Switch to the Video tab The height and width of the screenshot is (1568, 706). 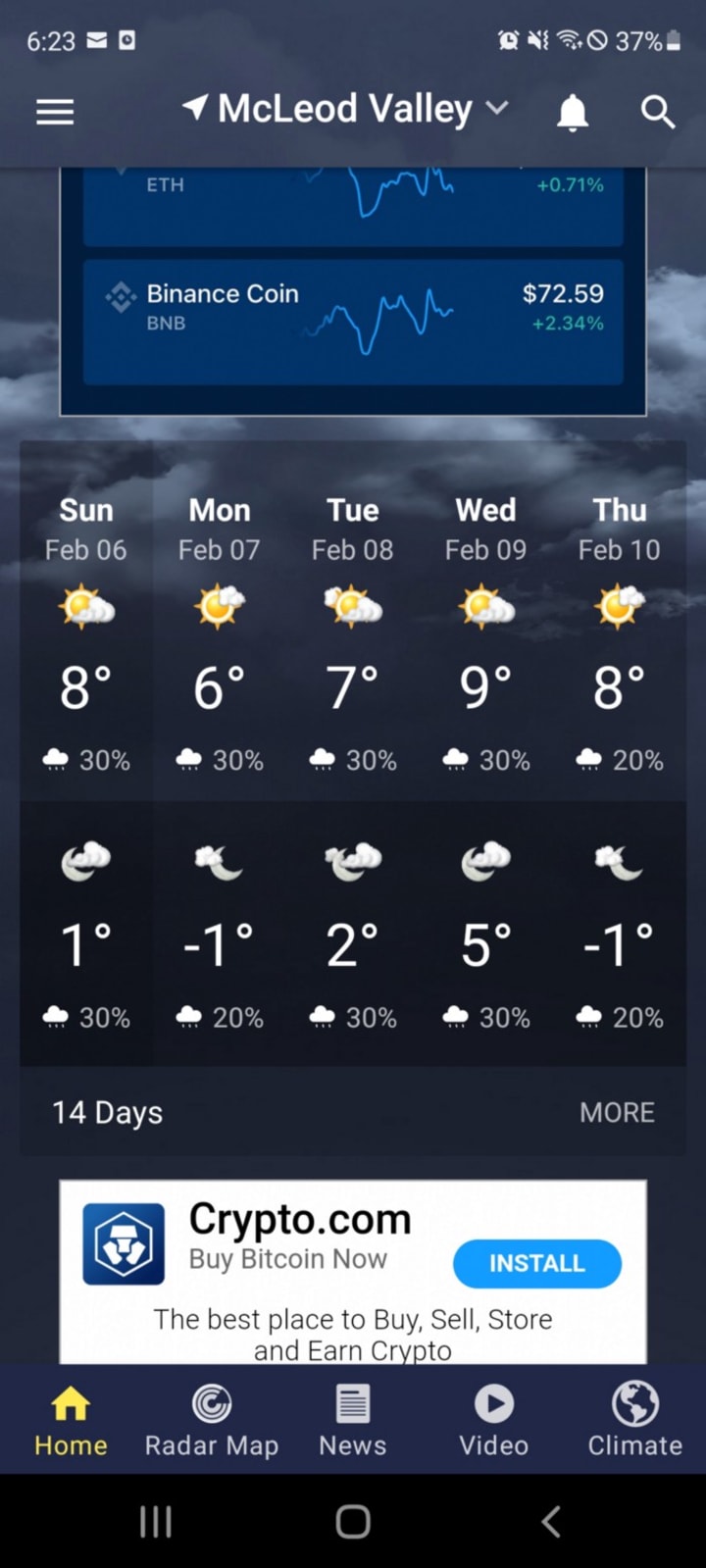494,1420
